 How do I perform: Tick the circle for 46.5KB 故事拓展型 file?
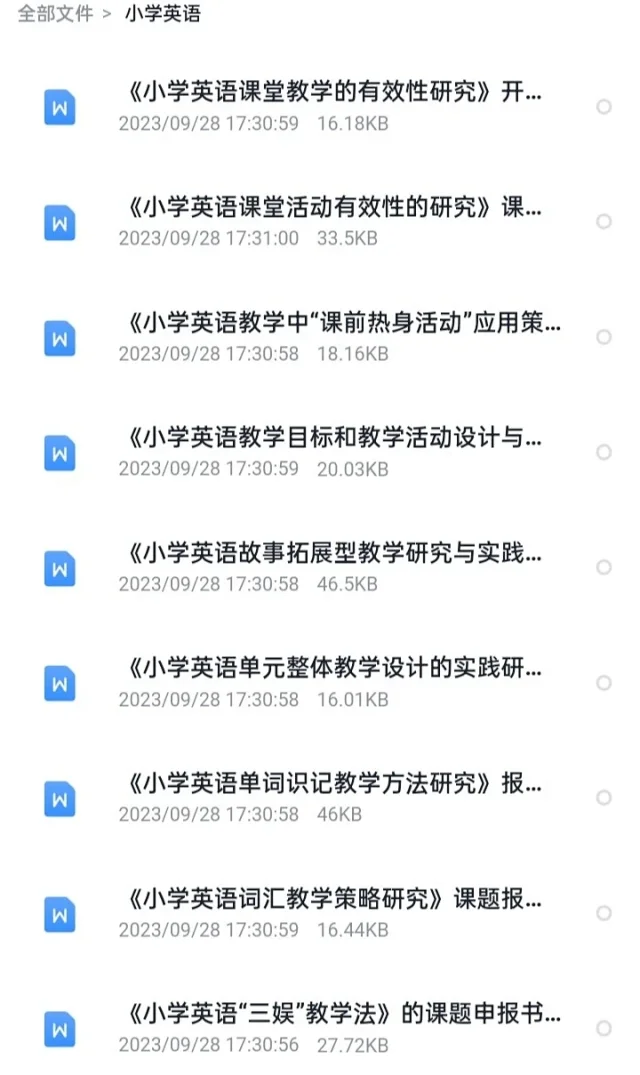(x=604, y=567)
